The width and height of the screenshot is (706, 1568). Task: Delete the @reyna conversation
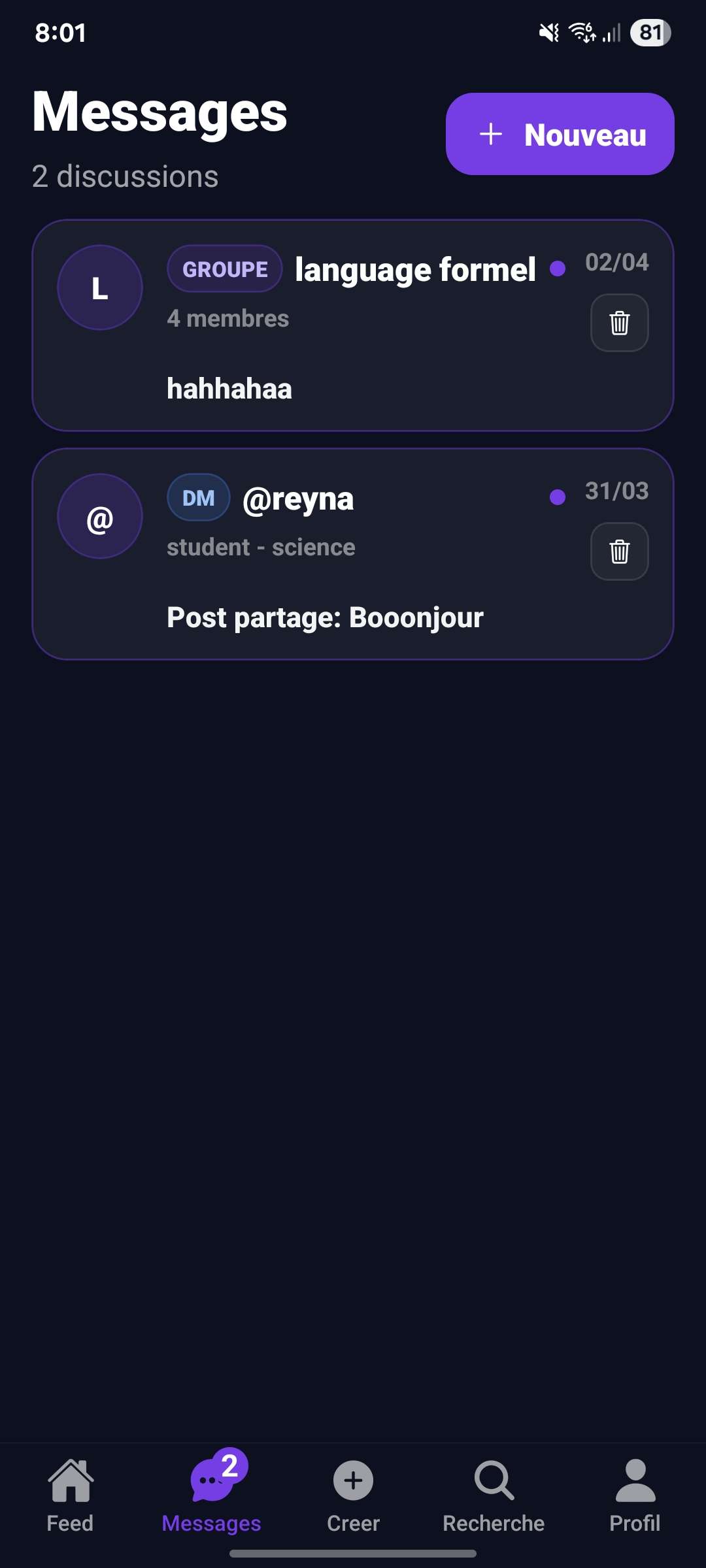coord(619,551)
